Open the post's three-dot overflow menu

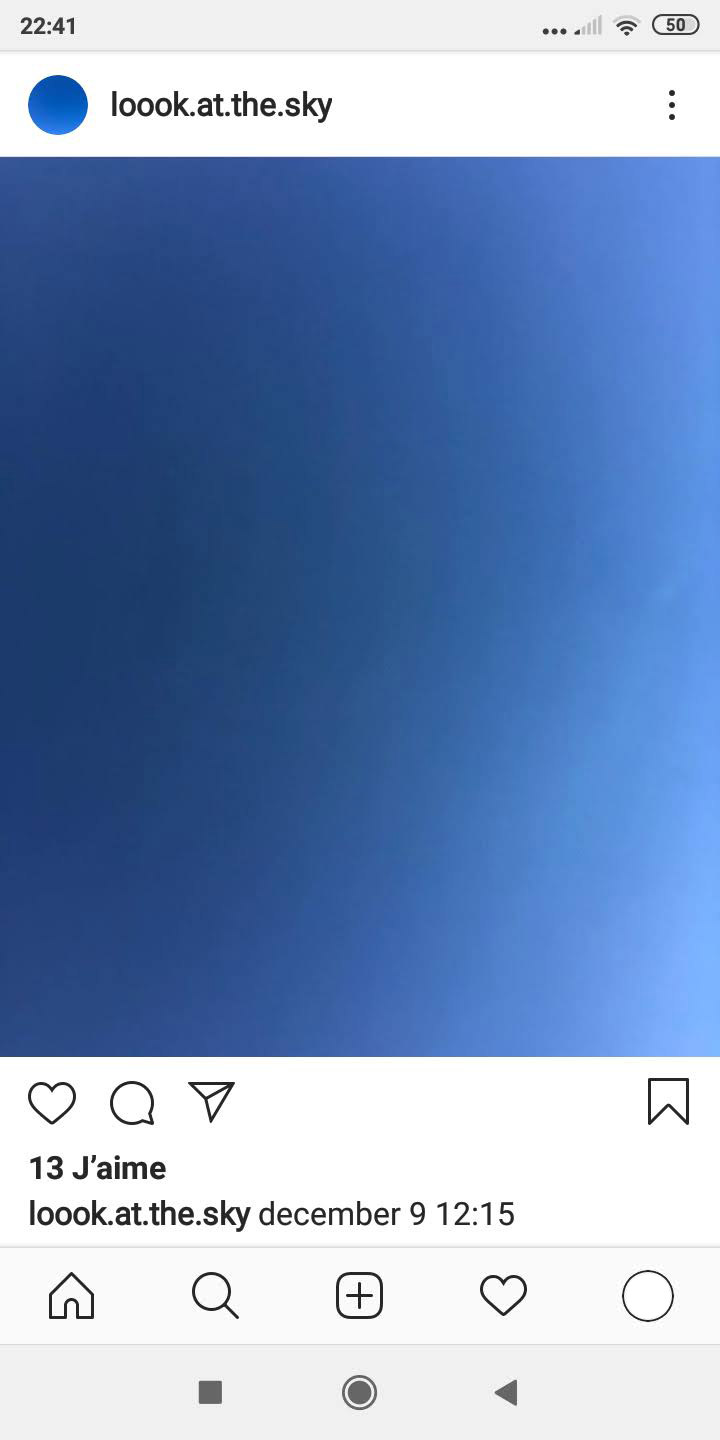tap(671, 105)
